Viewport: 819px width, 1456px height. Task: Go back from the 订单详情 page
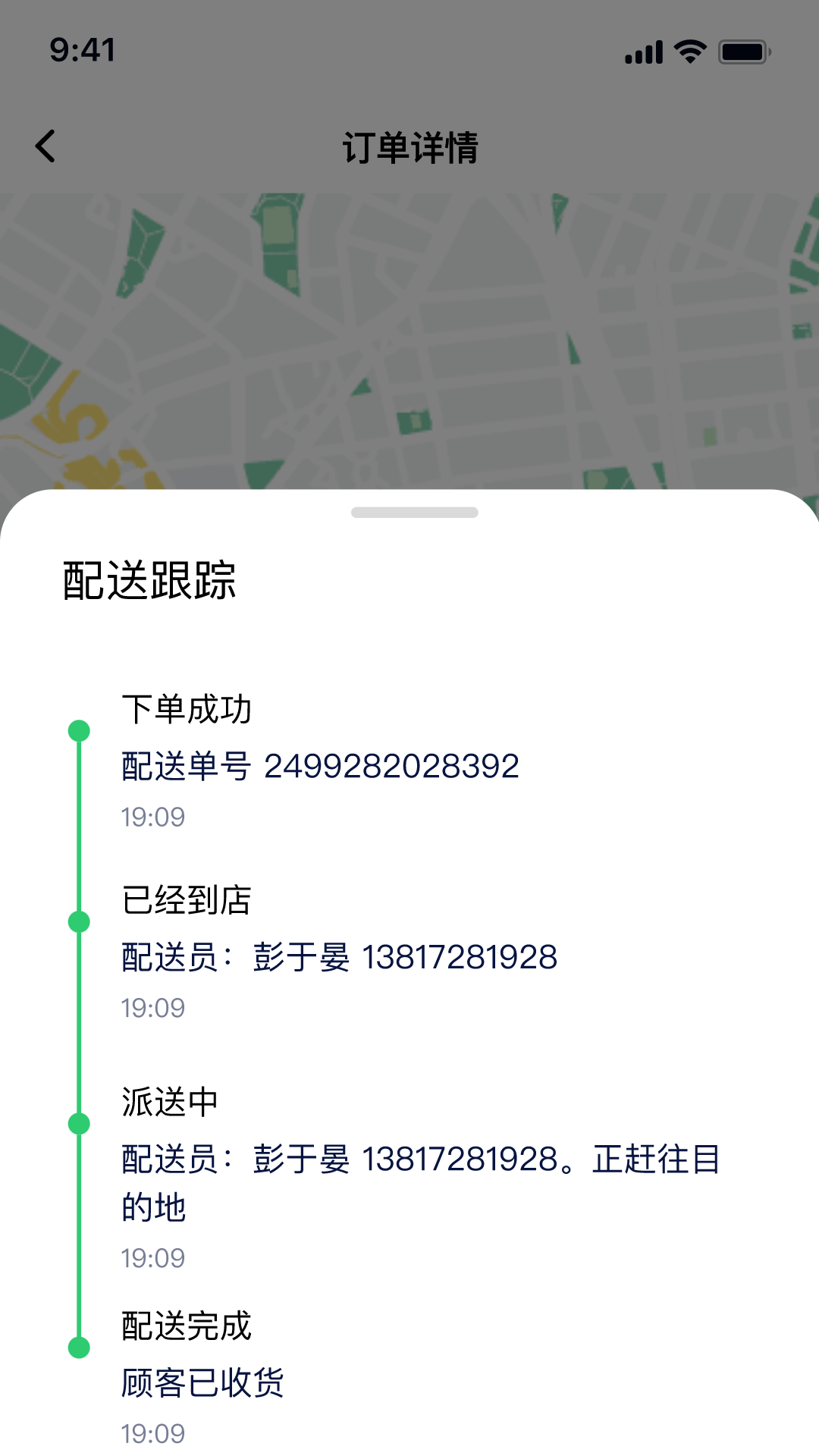45,146
